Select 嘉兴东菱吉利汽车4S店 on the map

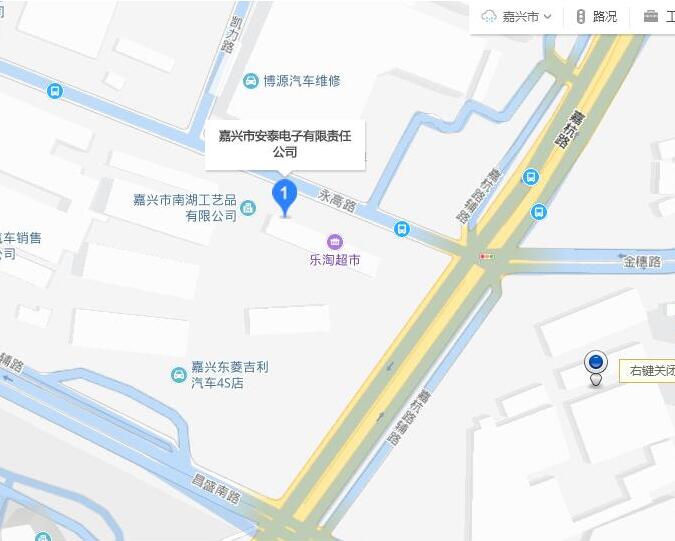179,375
